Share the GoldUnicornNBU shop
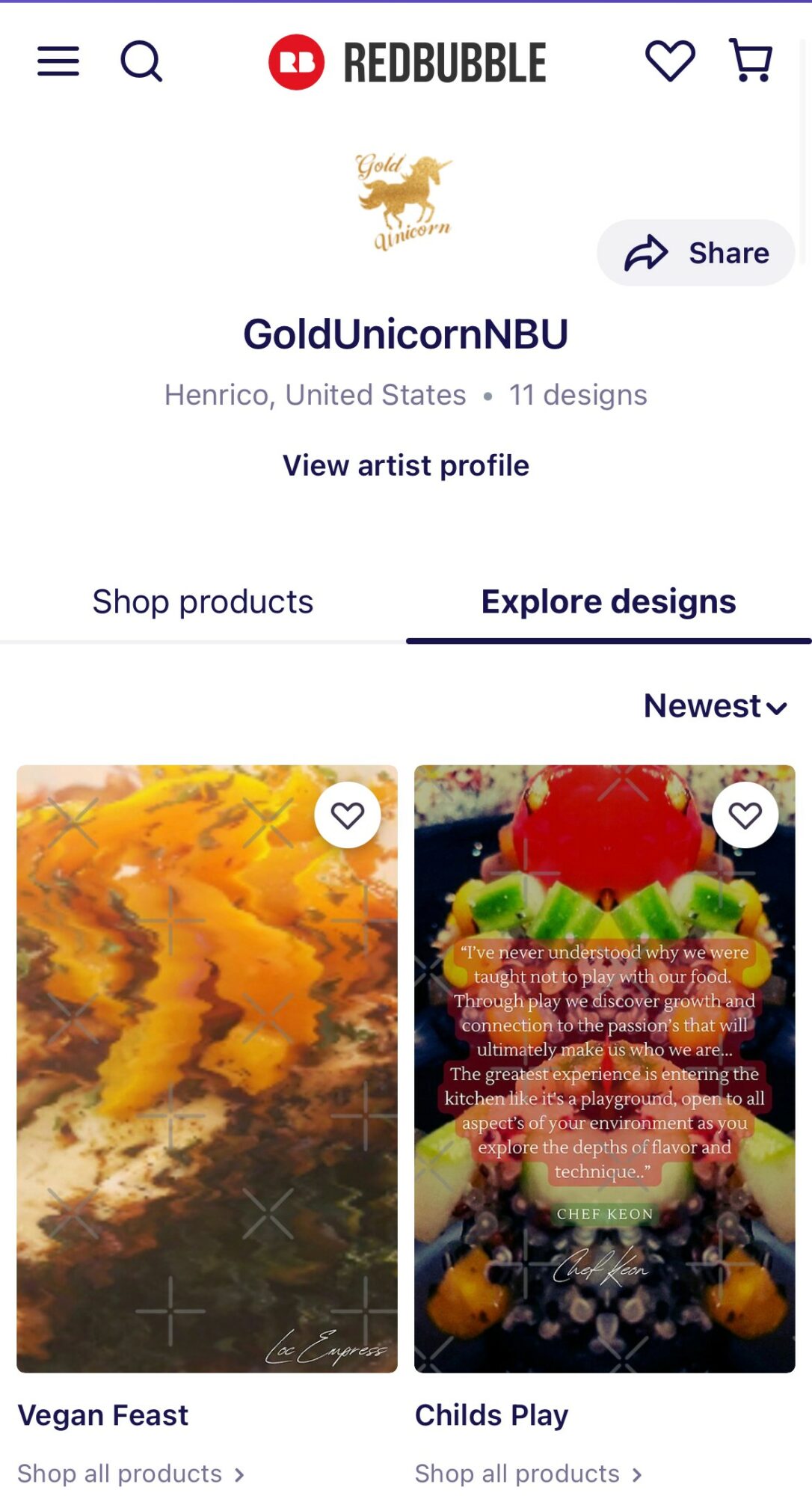Image resolution: width=812 pixels, height=1496 pixels. click(695, 253)
